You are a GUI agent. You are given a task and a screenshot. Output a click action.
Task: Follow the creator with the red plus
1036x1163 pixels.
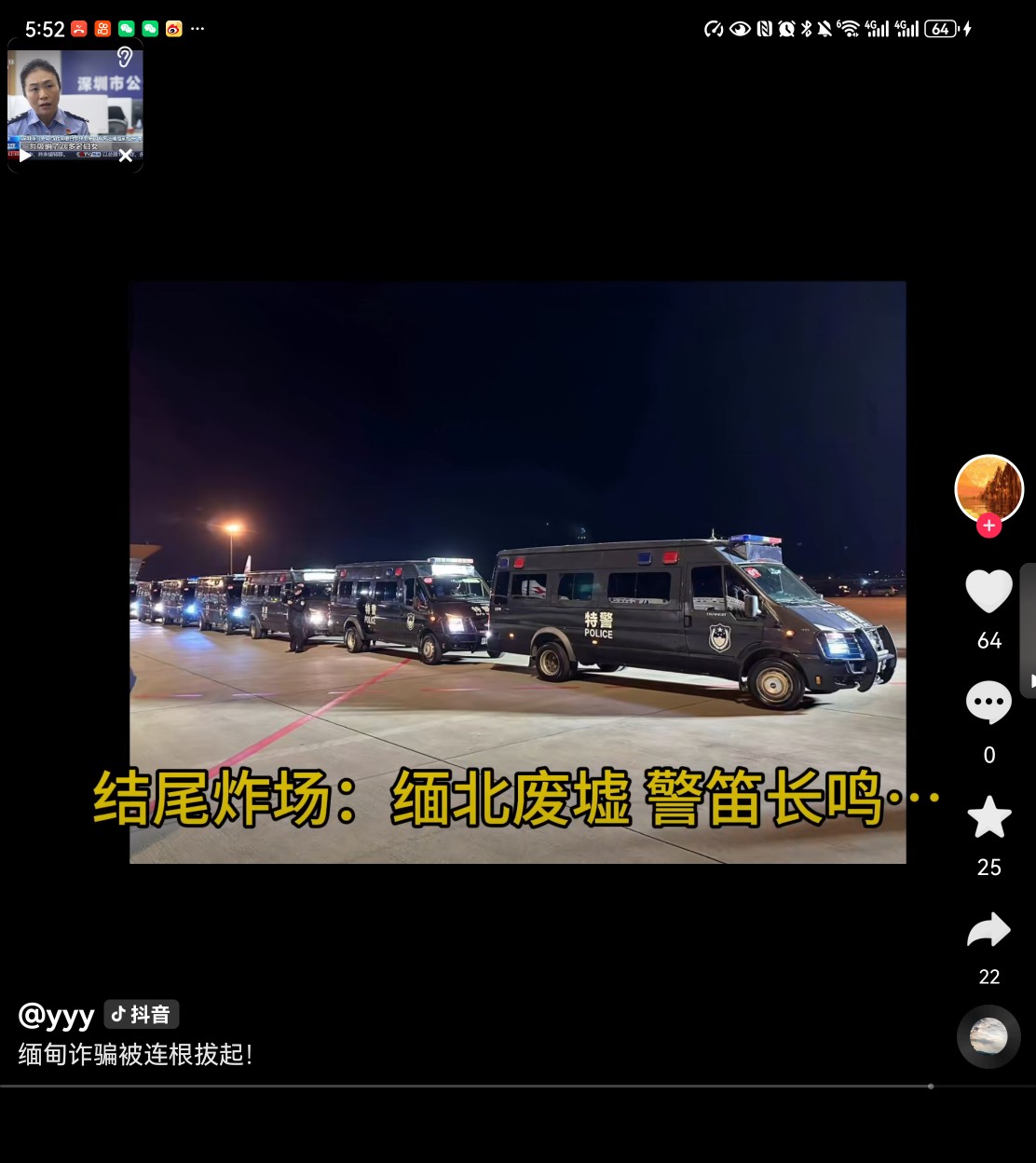[988, 526]
